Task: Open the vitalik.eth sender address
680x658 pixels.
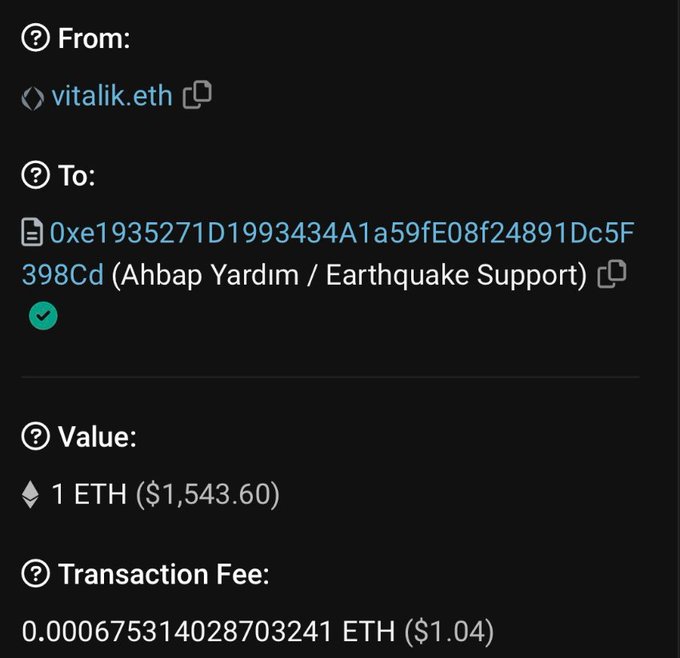Action: click(x=111, y=96)
